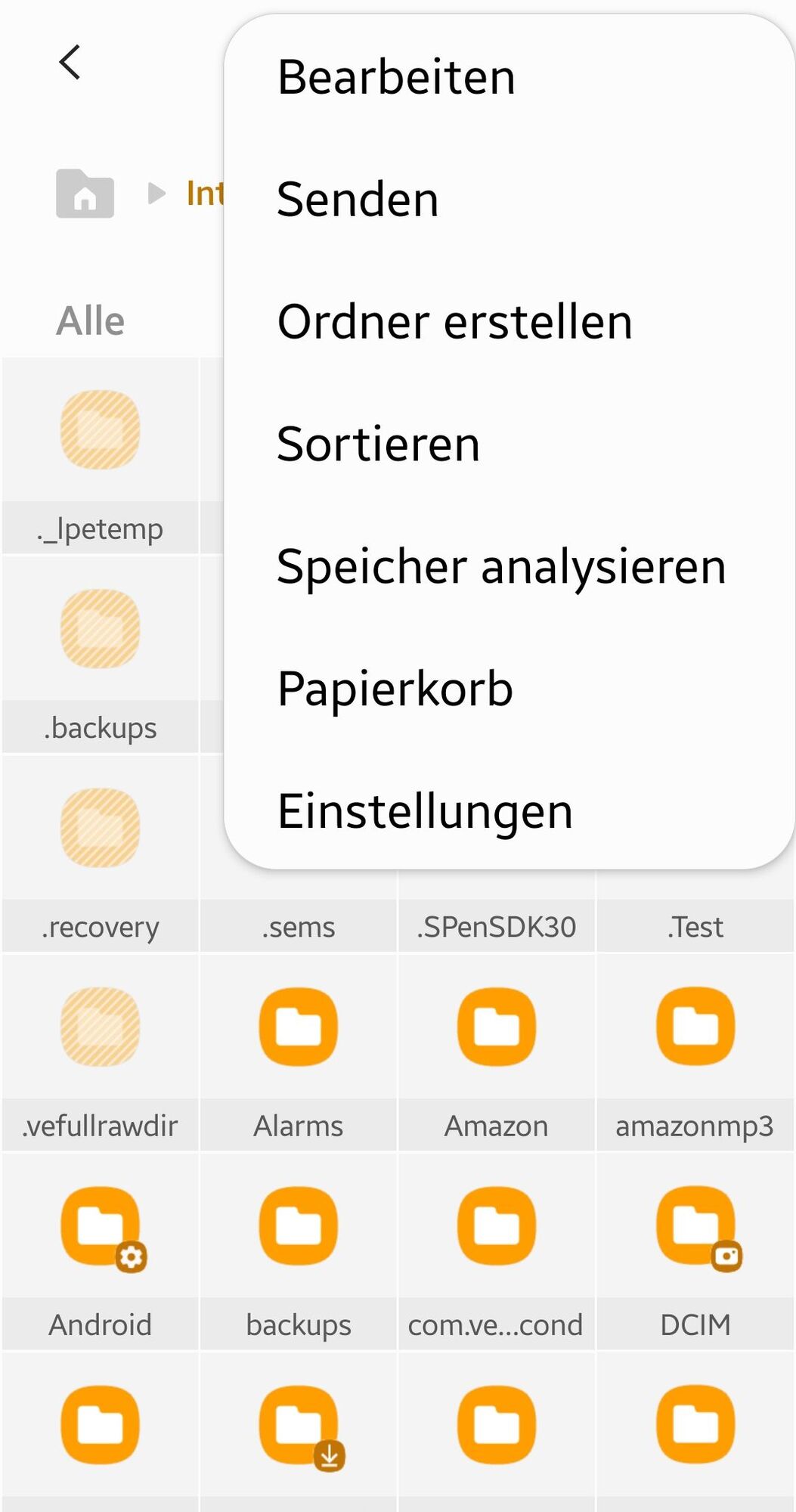Open Einstellungen from the menu

click(x=425, y=811)
